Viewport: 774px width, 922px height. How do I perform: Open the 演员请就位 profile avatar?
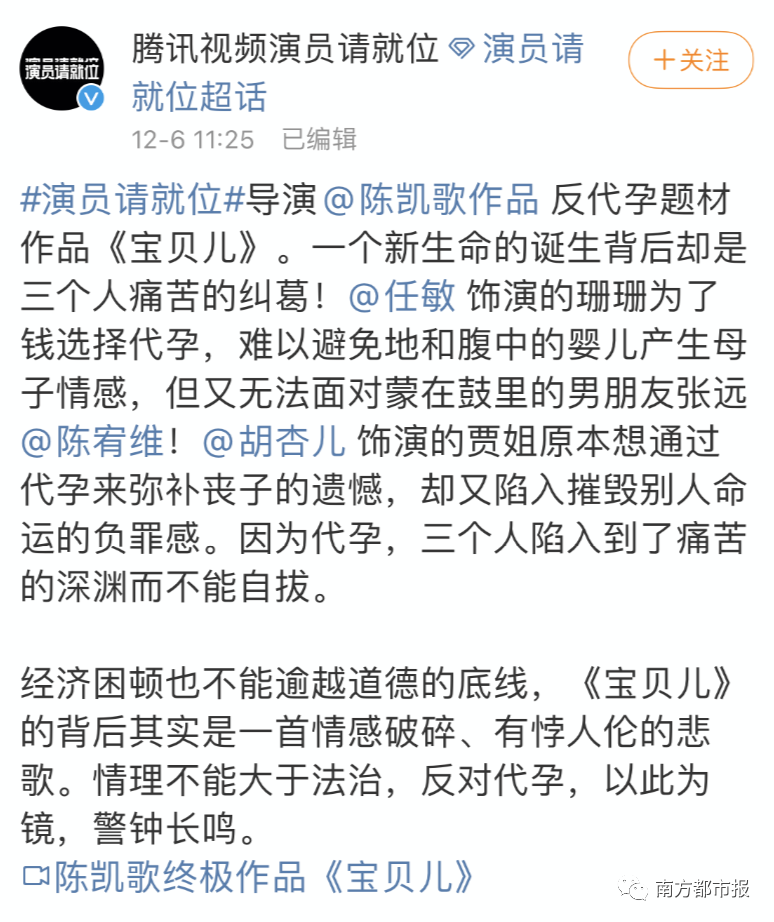(63, 68)
